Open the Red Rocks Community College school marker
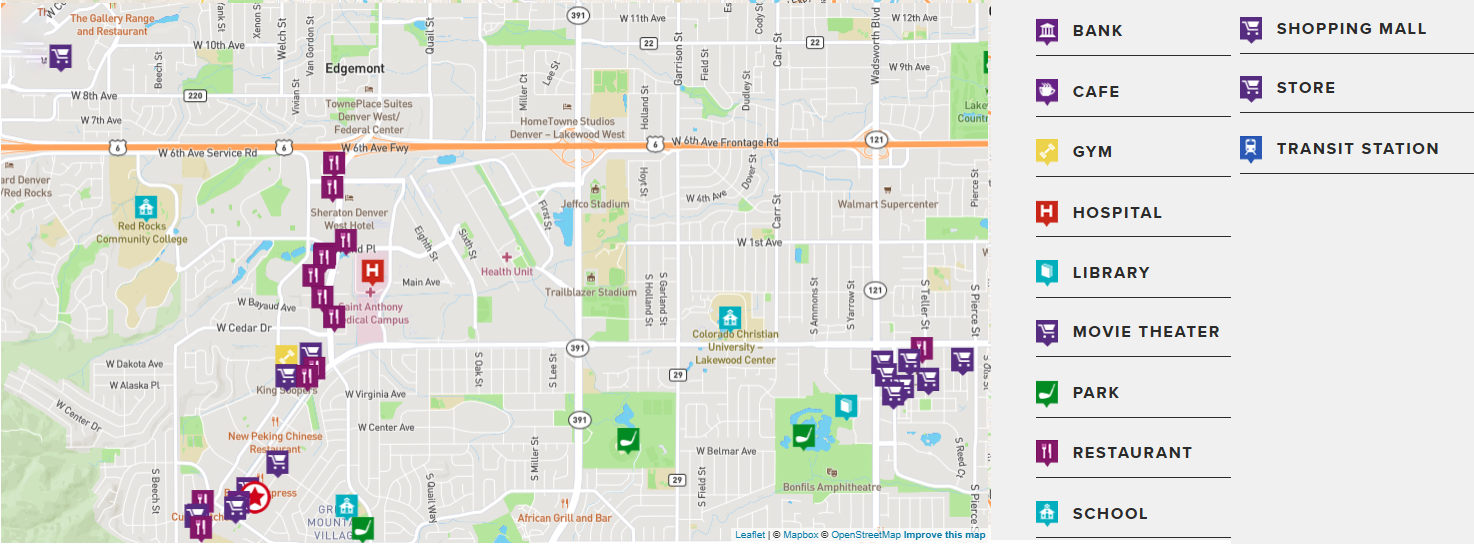1474x544 pixels. tap(146, 207)
